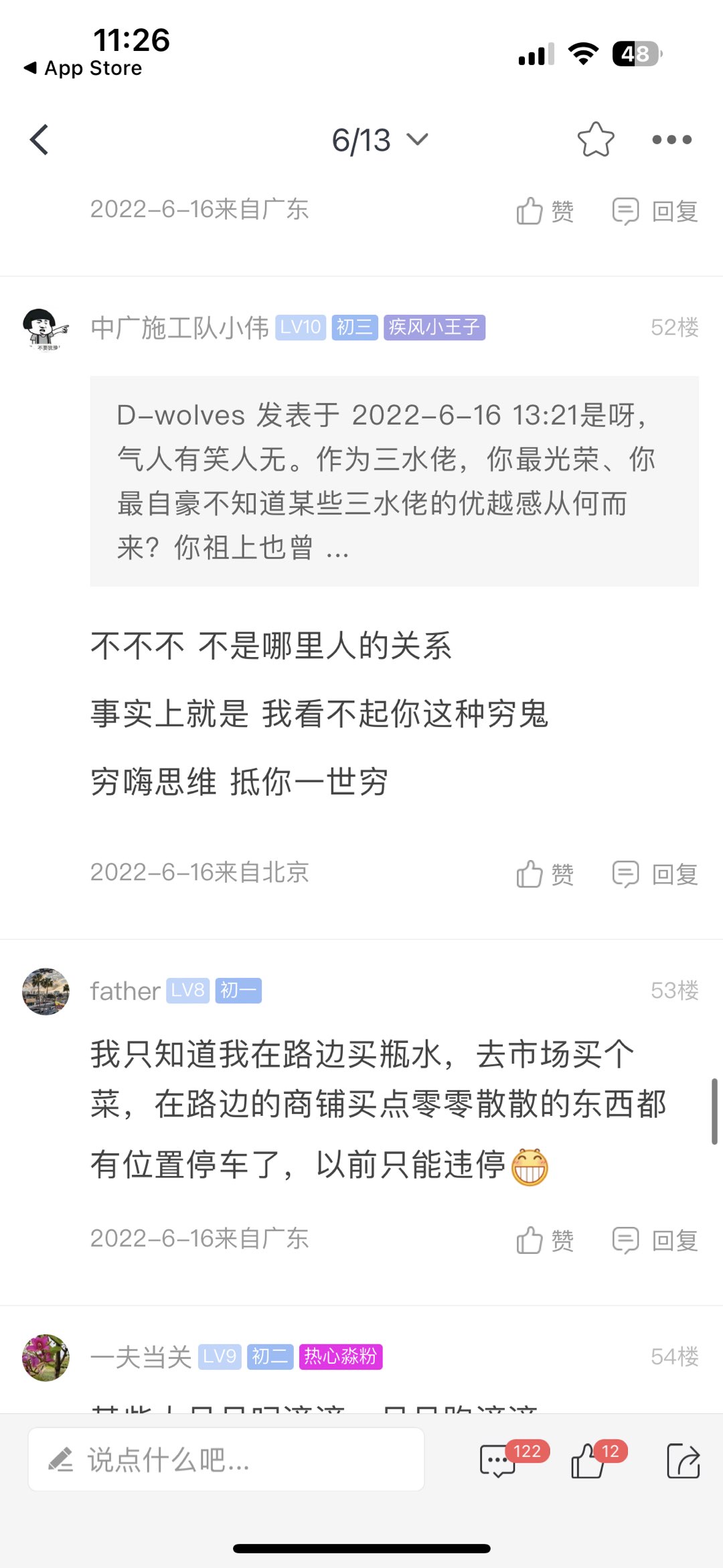The height and width of the screenshot is (1568, 723).
Task: Like 中广施工队小伟's 52楼 post
Action: pos(545,873)
